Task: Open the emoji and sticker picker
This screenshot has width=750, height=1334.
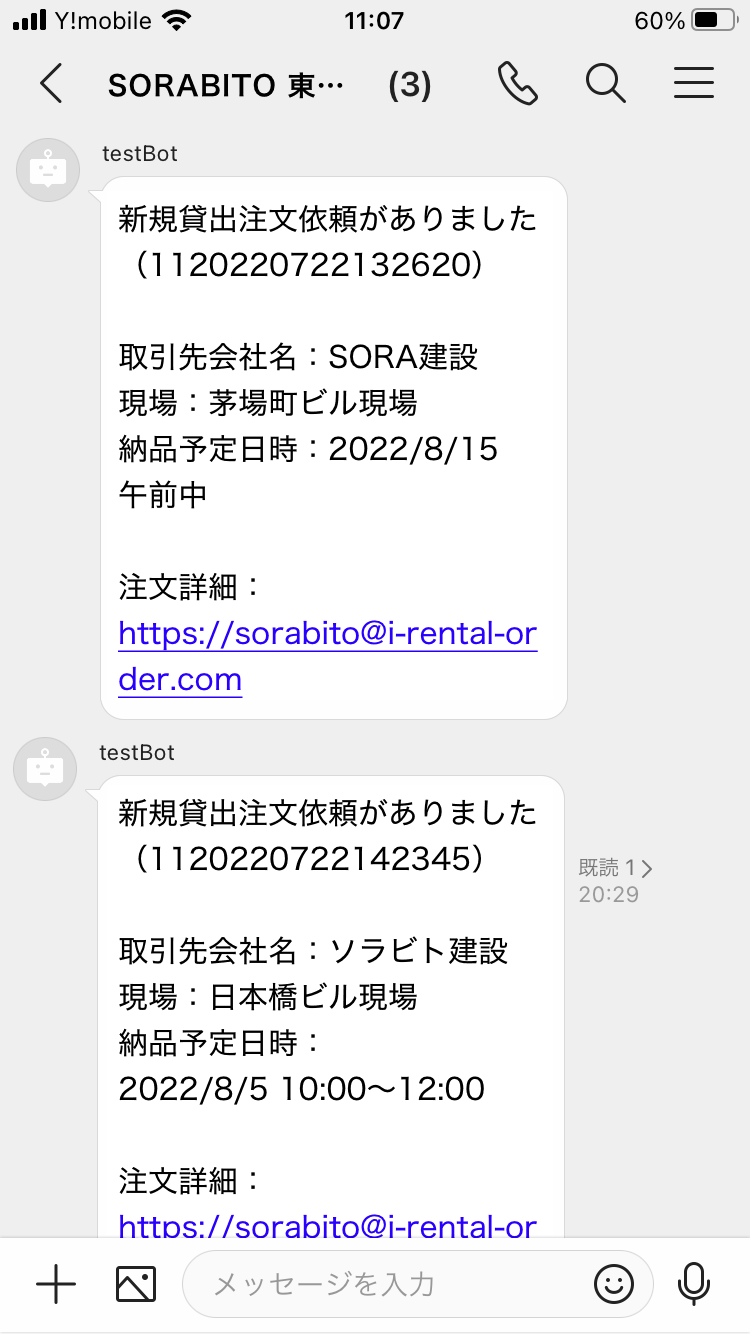Action: [x=614, y=1284]
